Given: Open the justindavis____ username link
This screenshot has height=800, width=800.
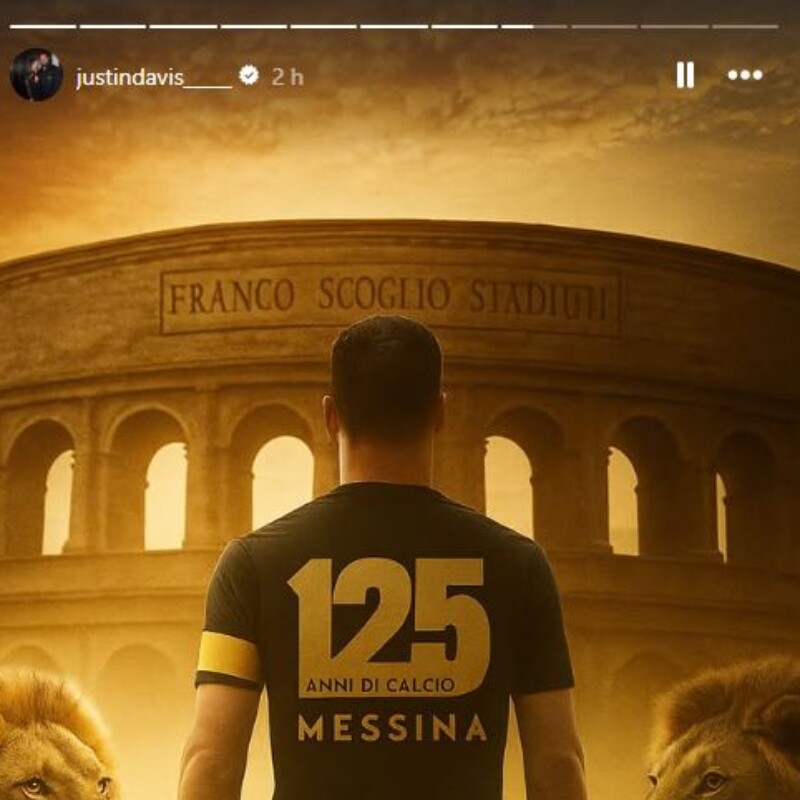Looking at the screenshot, I should (153, 78).
